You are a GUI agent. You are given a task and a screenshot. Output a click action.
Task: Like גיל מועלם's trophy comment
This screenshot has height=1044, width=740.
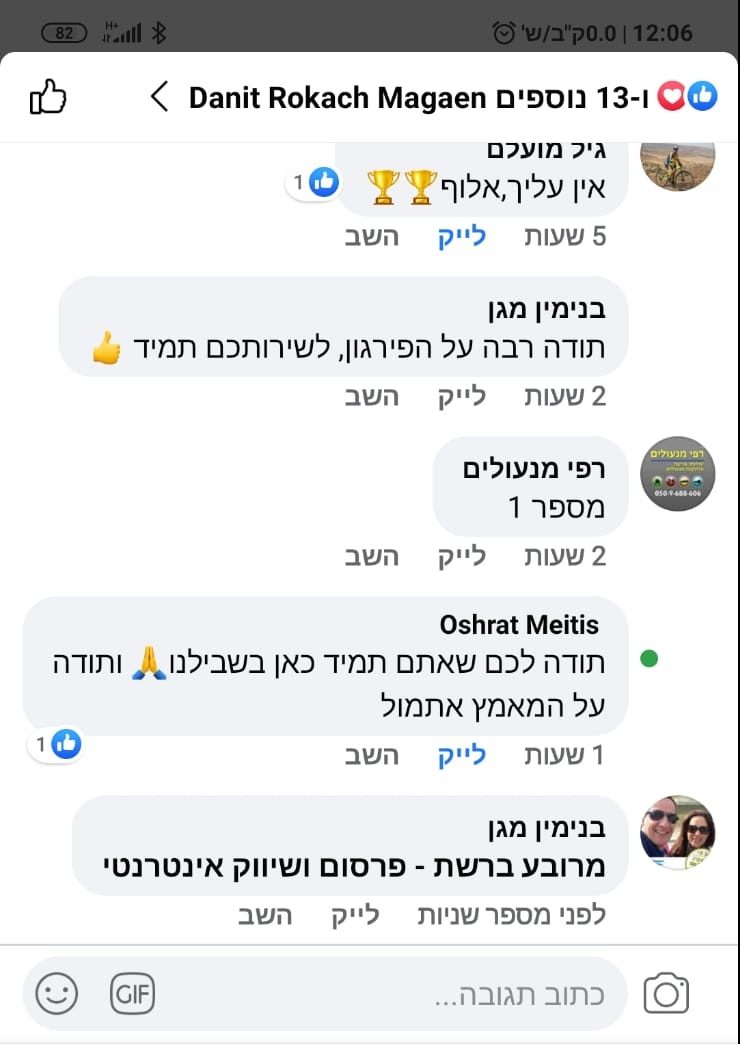tap(461, 237)
